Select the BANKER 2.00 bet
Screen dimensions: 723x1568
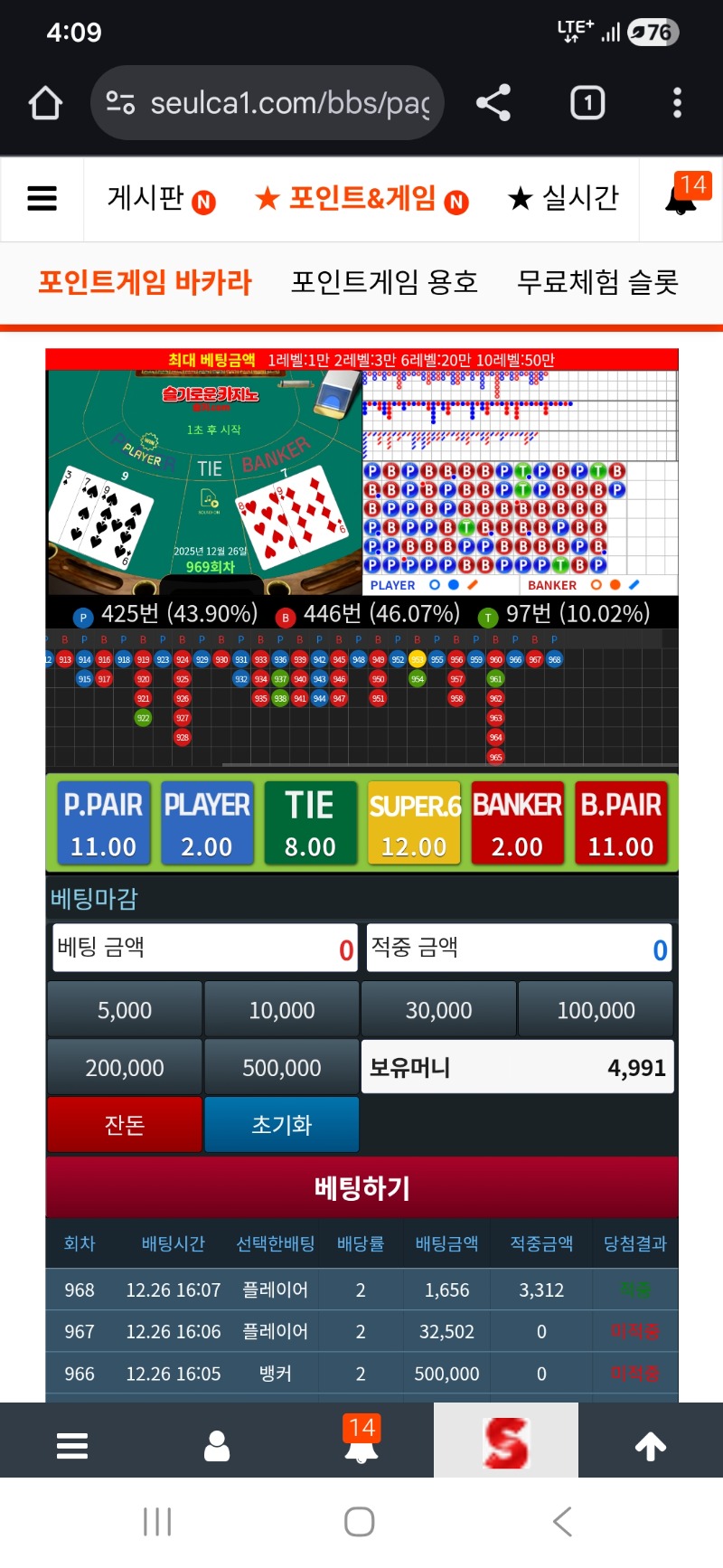[517, 823]
